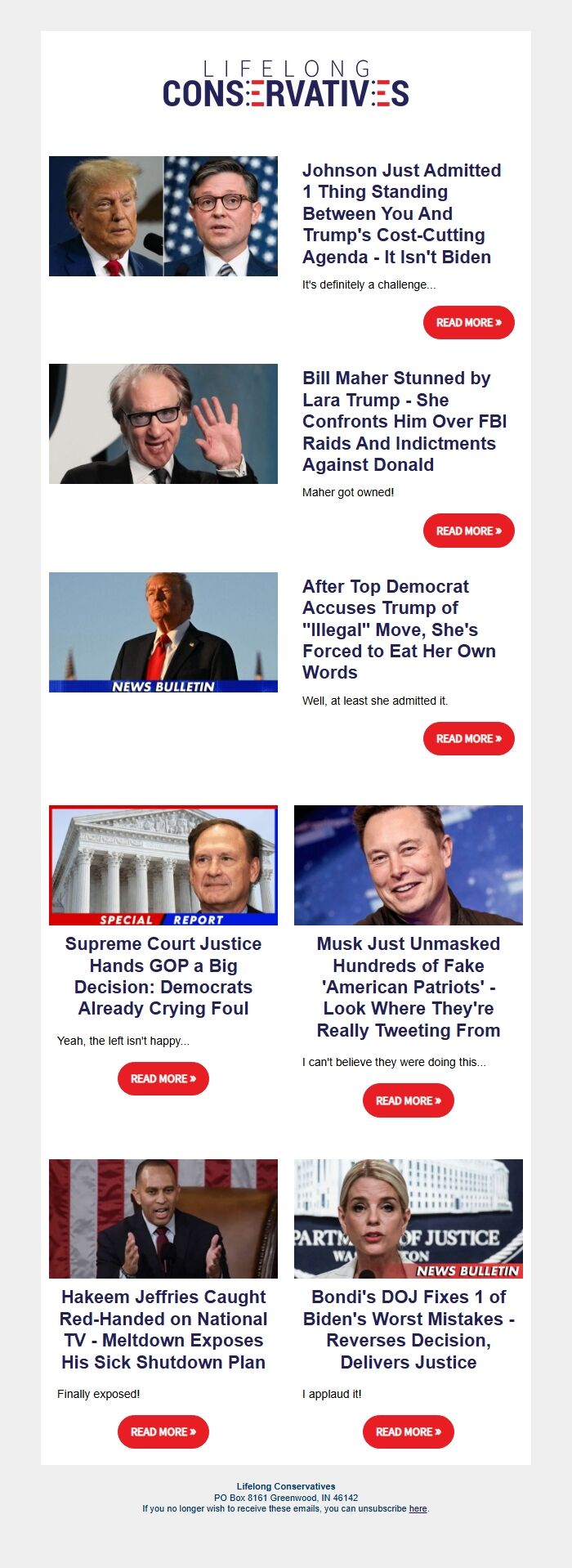Tap Read More for the Top Democrat story
This screenshot has height=1568, width=572.
468,738
